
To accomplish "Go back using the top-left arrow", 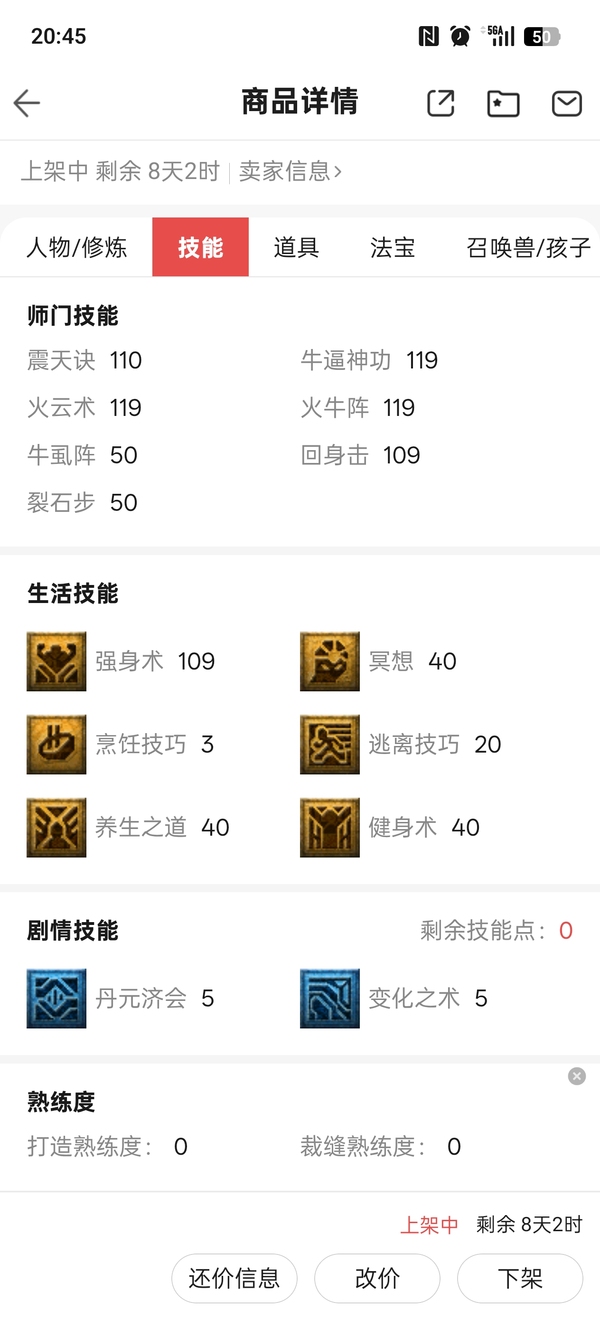I will click(27, 103).
